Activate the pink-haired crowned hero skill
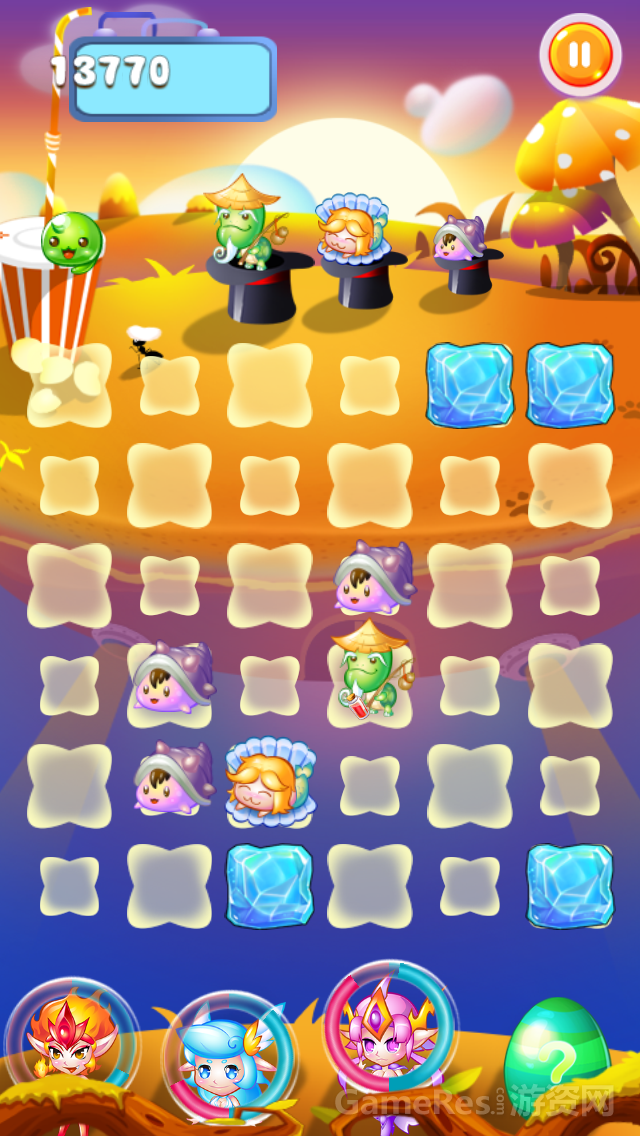The height and width of the screenshot is (1136, 640). point(390,1030)
